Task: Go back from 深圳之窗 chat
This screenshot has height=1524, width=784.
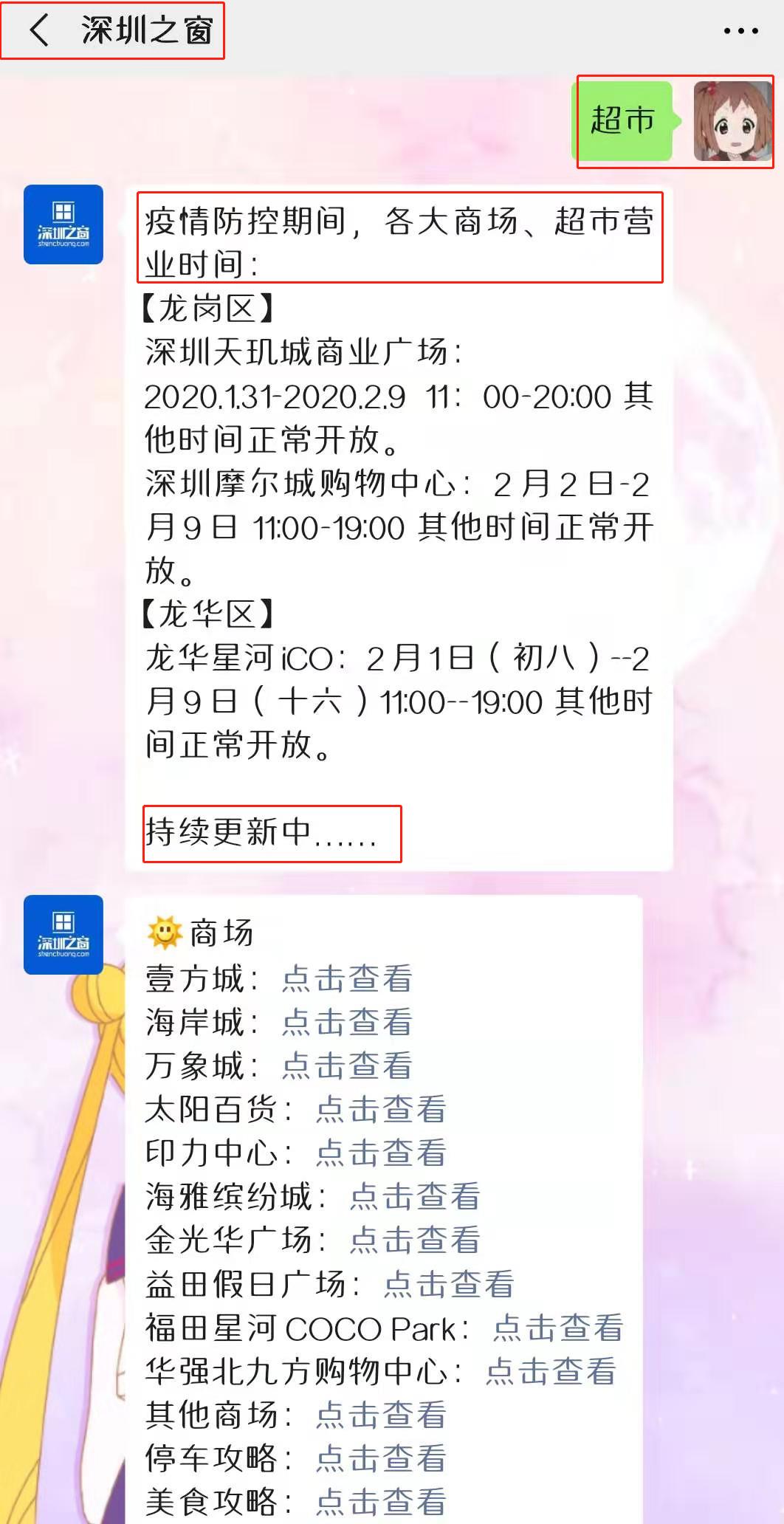Action: 38,31
